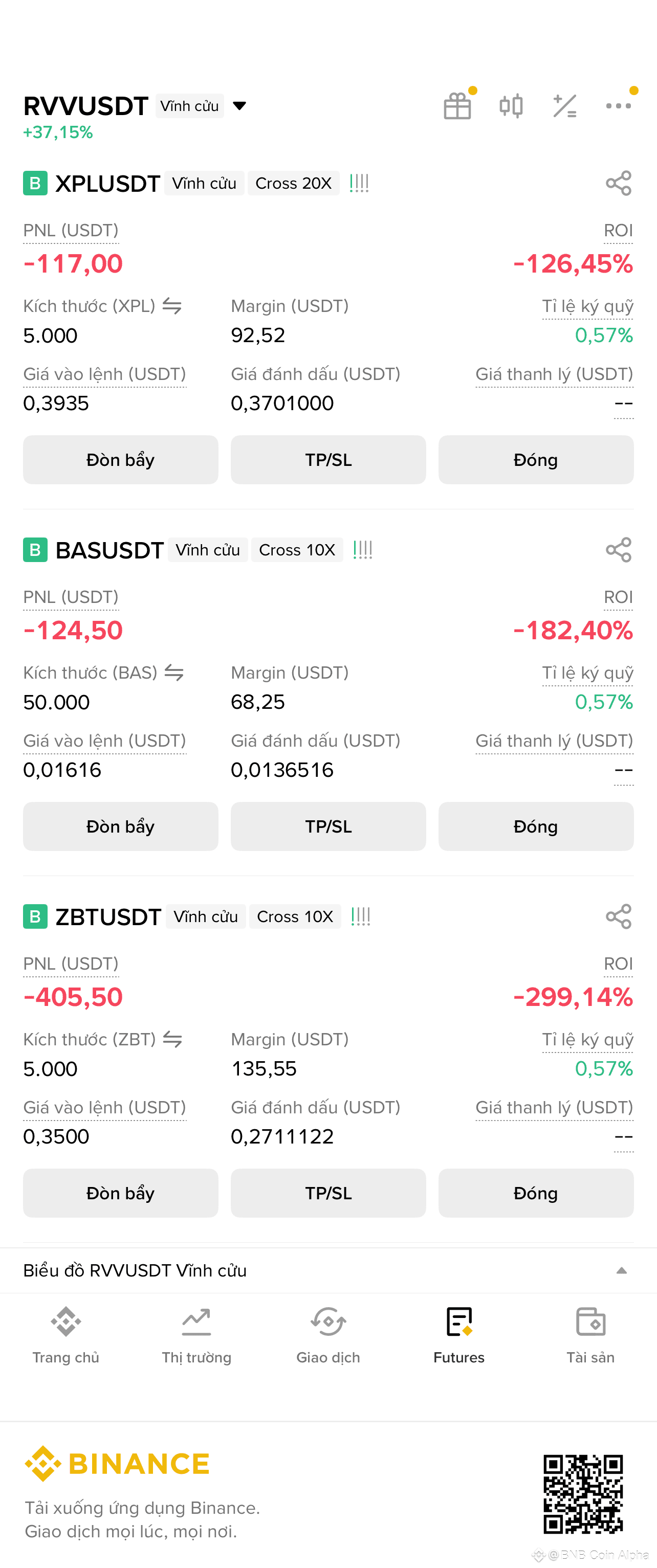Go to Trang chủ tab
This screenshot has width=657, height=1568.
pos(66,1335)
